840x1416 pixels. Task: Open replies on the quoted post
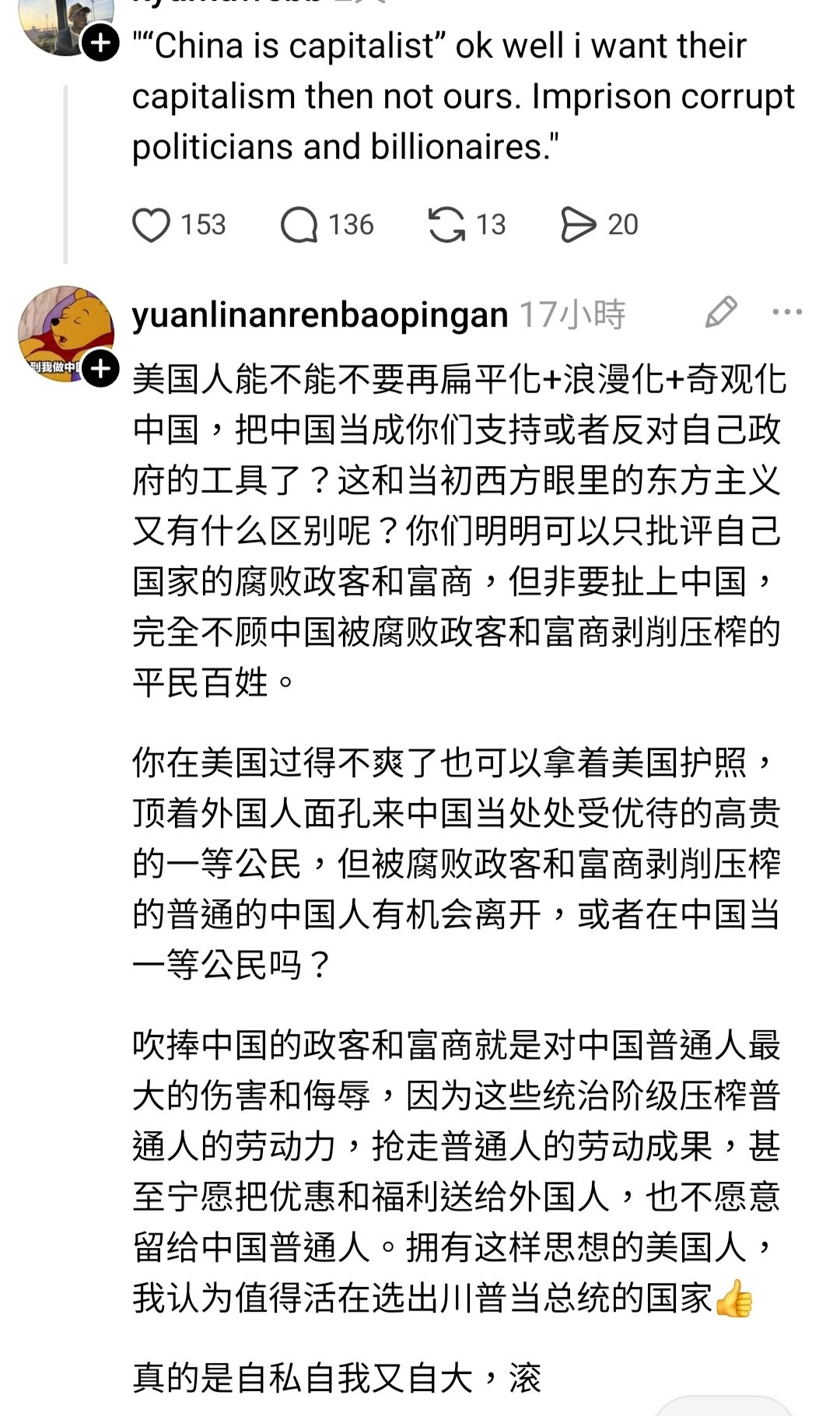point(299,225)
